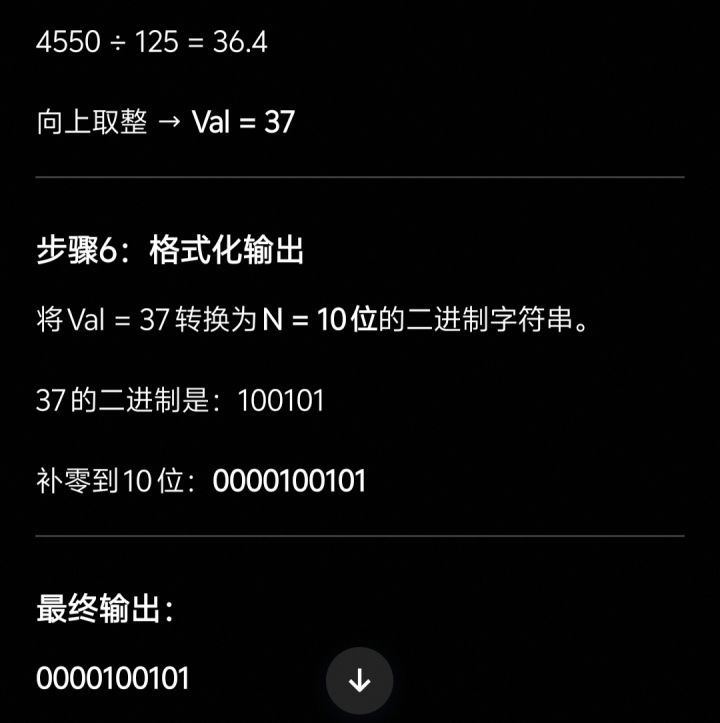Tap the dark background below the output
This screenshot has height=723, width=720.
tap(550, 710)
